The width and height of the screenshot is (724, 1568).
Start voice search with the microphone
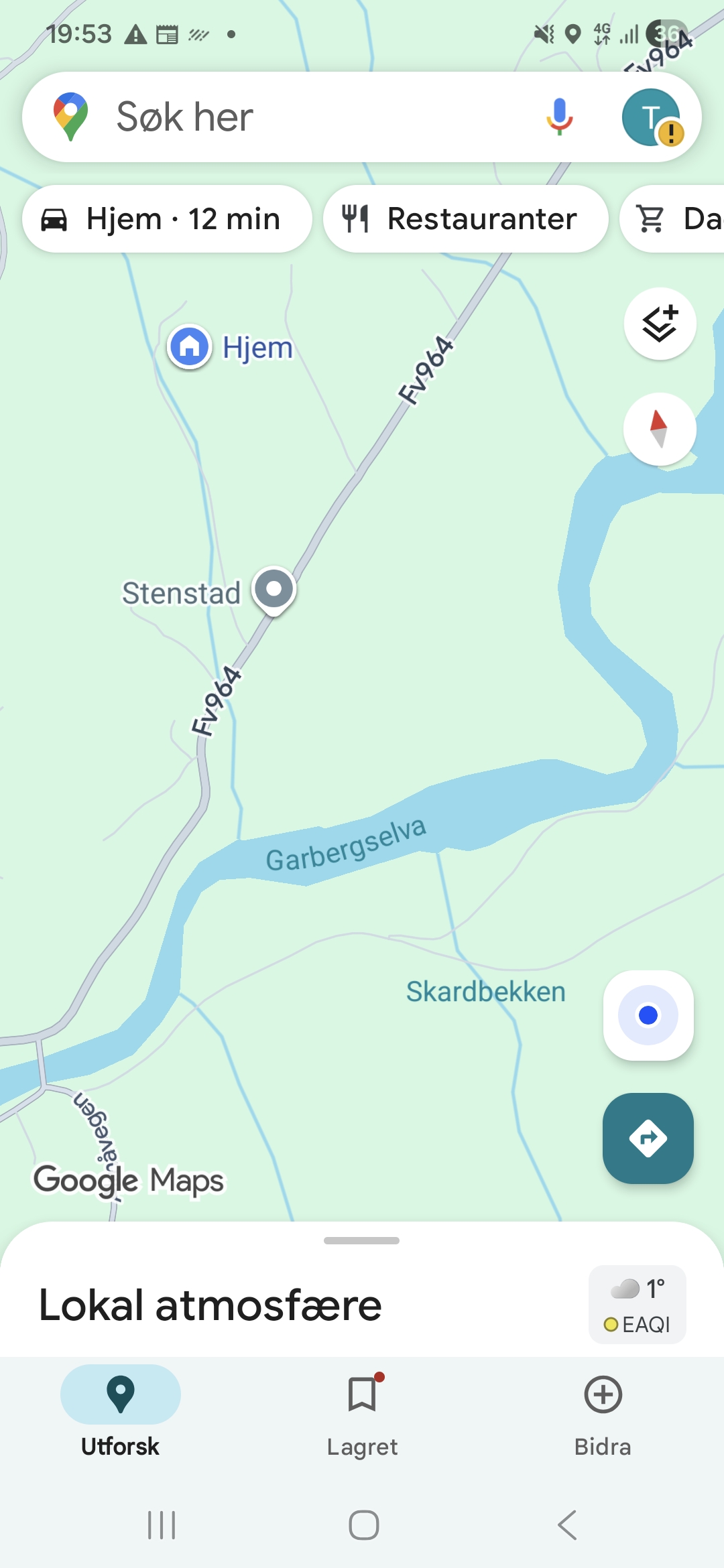[559, 117]
